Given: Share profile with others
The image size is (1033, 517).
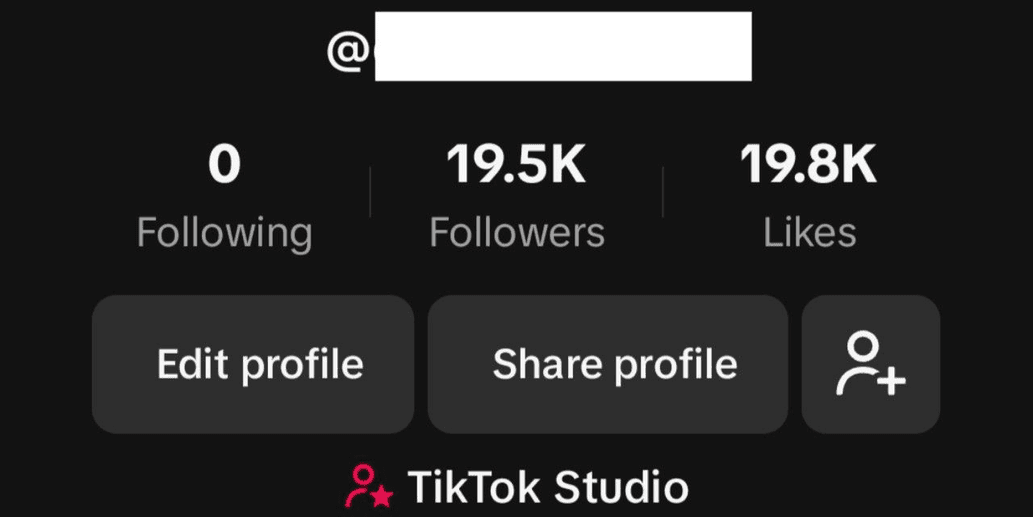Looking at the screenshot, I should 607,364.
